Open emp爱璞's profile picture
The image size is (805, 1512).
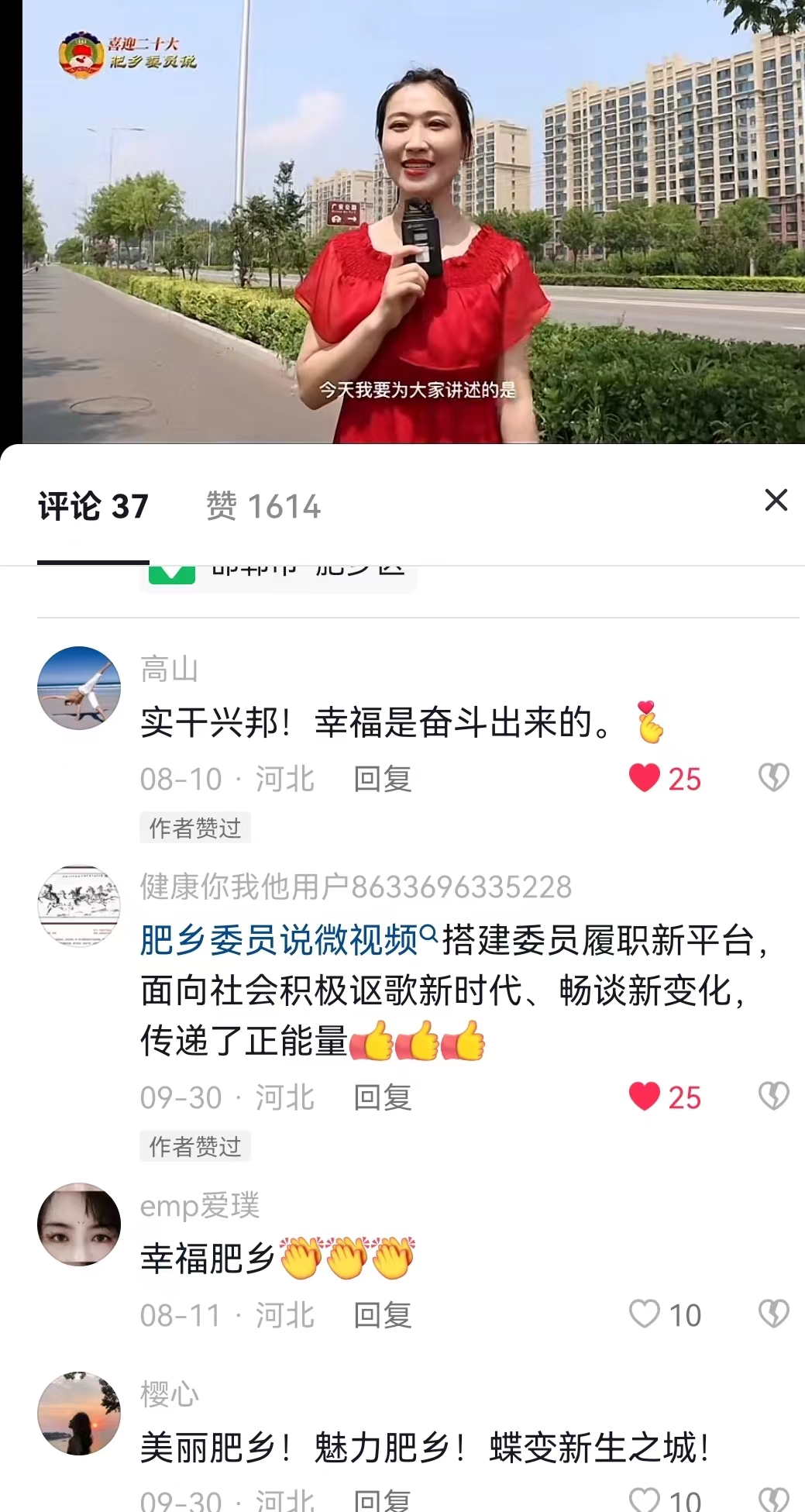click(x=79, y=1224)
